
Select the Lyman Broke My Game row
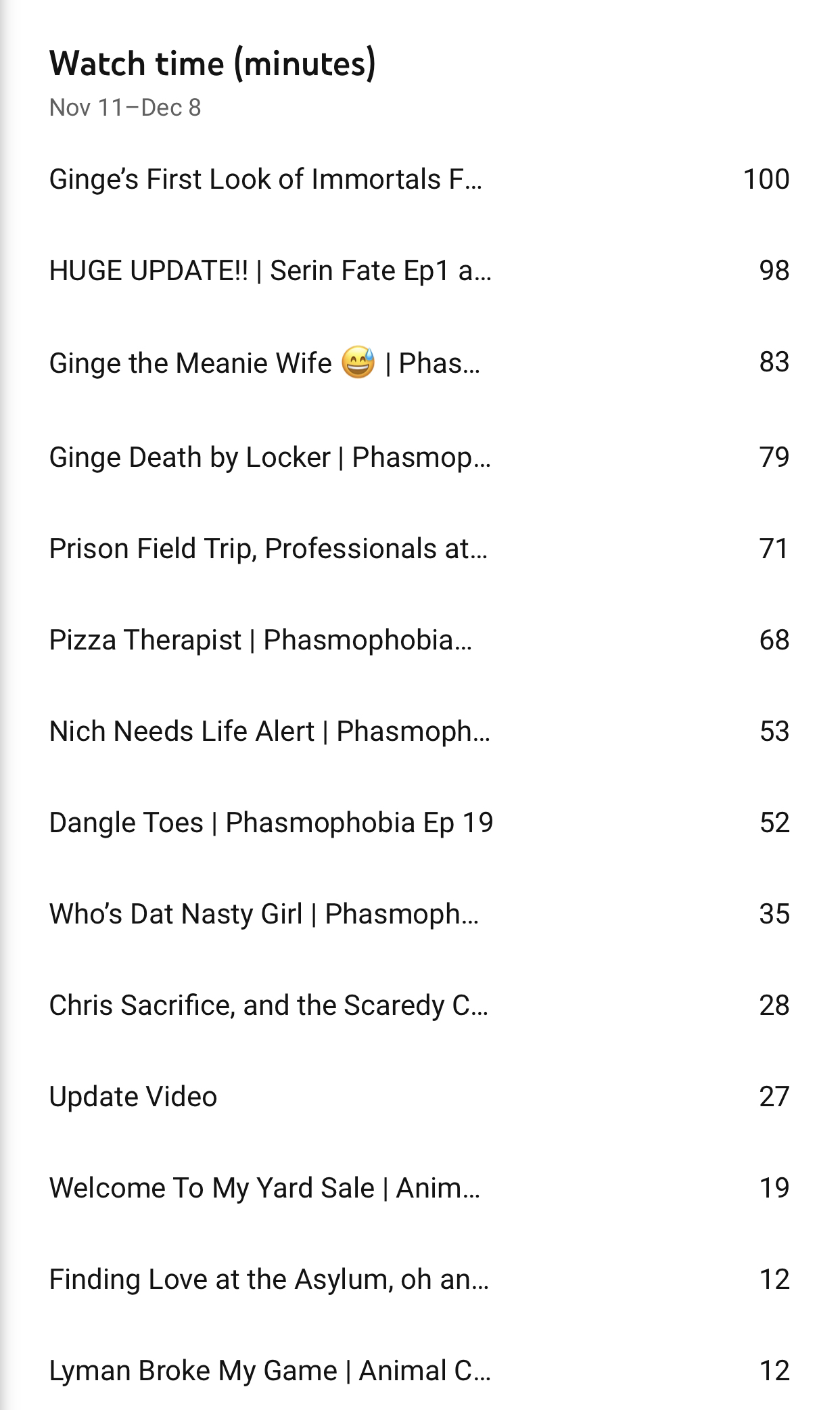pyautogui.click(x=270, y=1371)
